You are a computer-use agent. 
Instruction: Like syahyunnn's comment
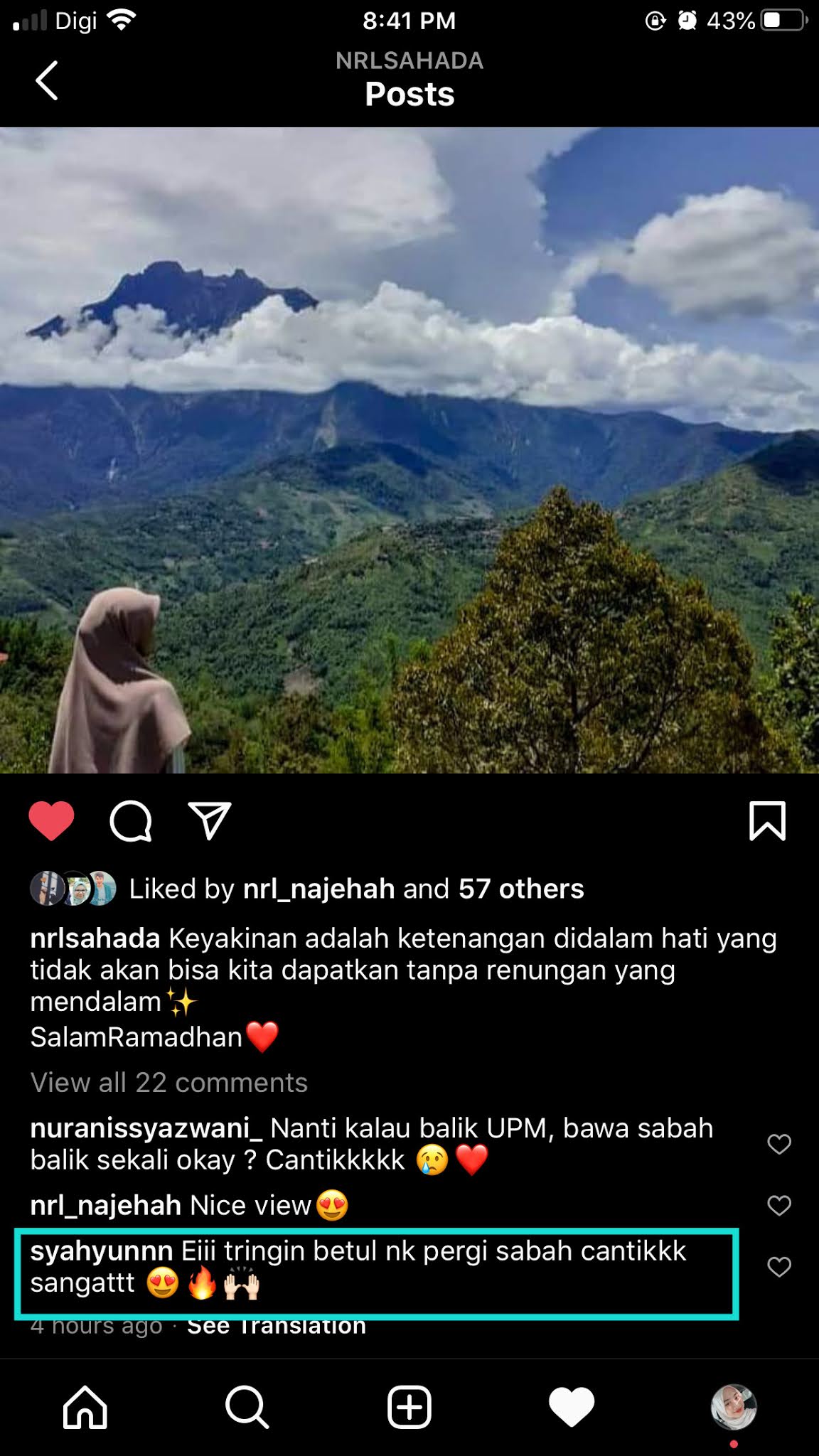point(779,1266)
